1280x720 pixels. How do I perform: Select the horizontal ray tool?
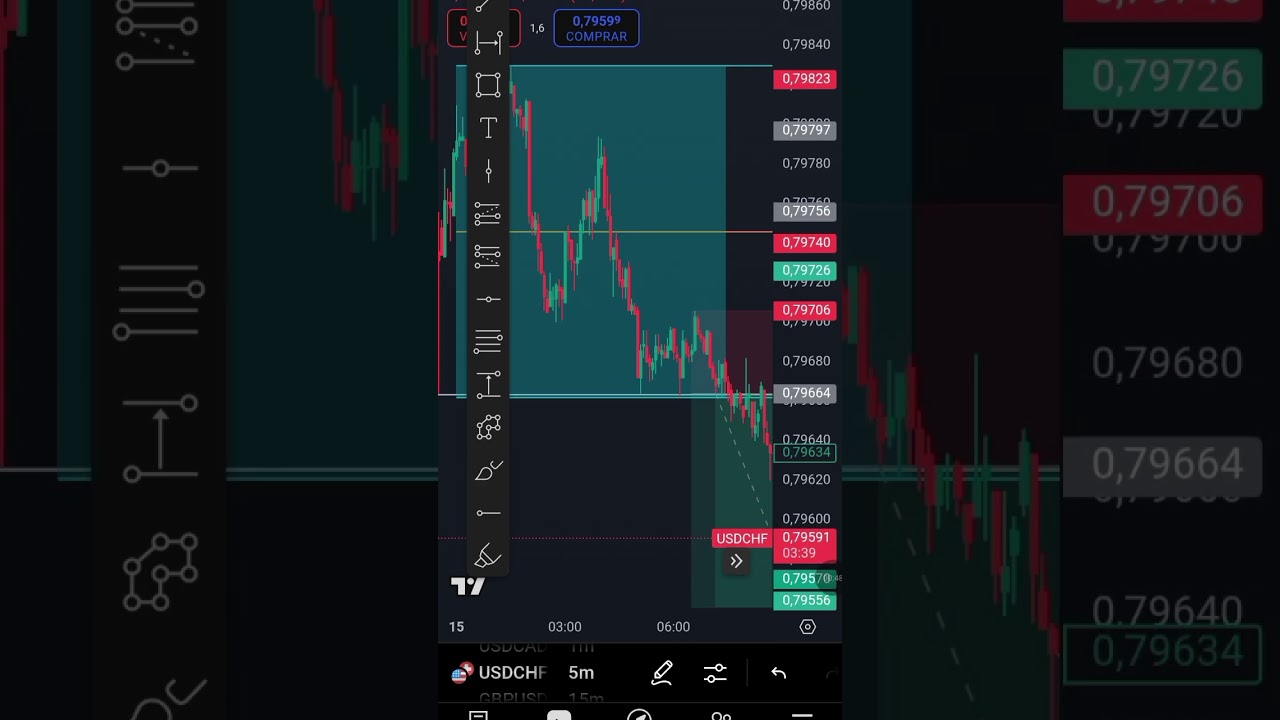tap(488, 513)
